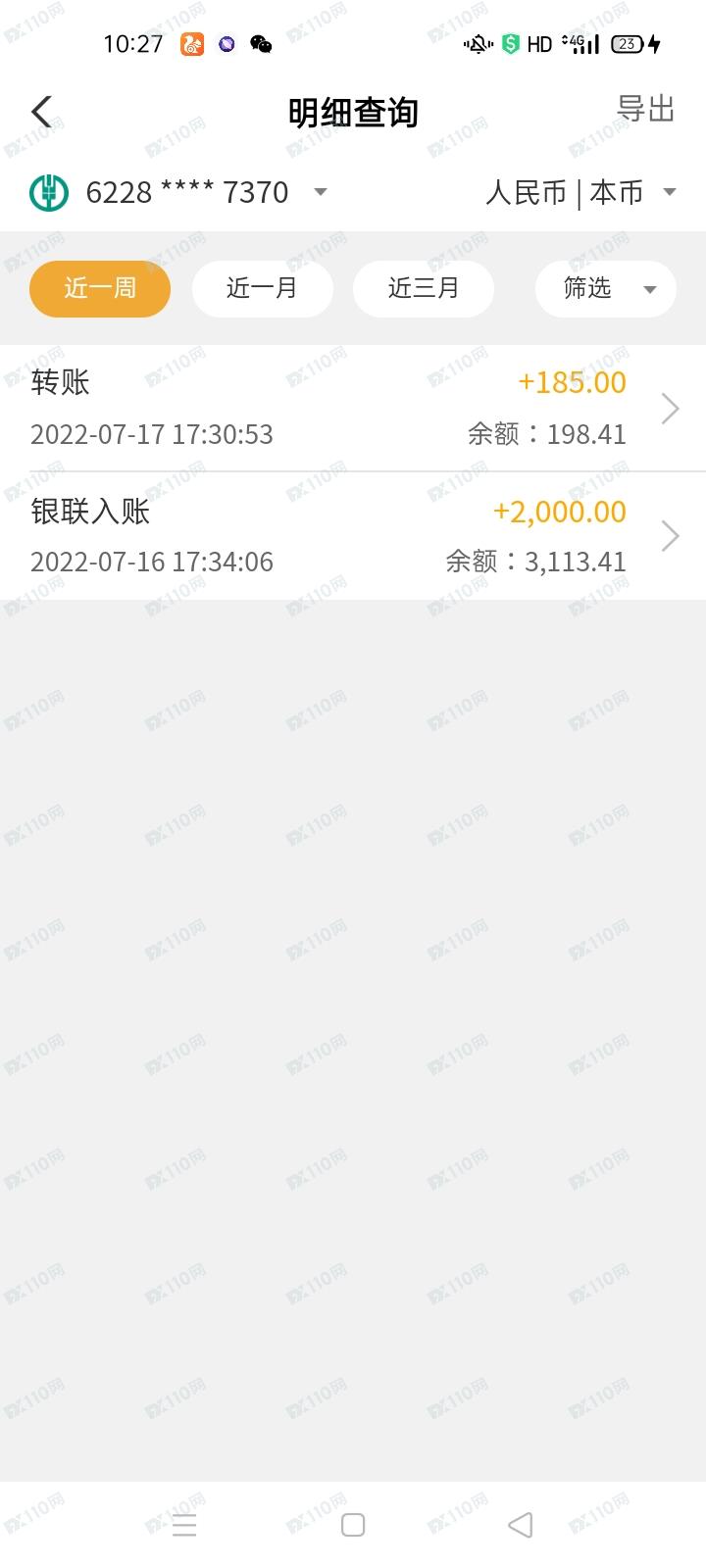The height and width of the screenshot is (1568, 706).
Task: Select the 近一周 filter chip
Action: click(100, 288)
